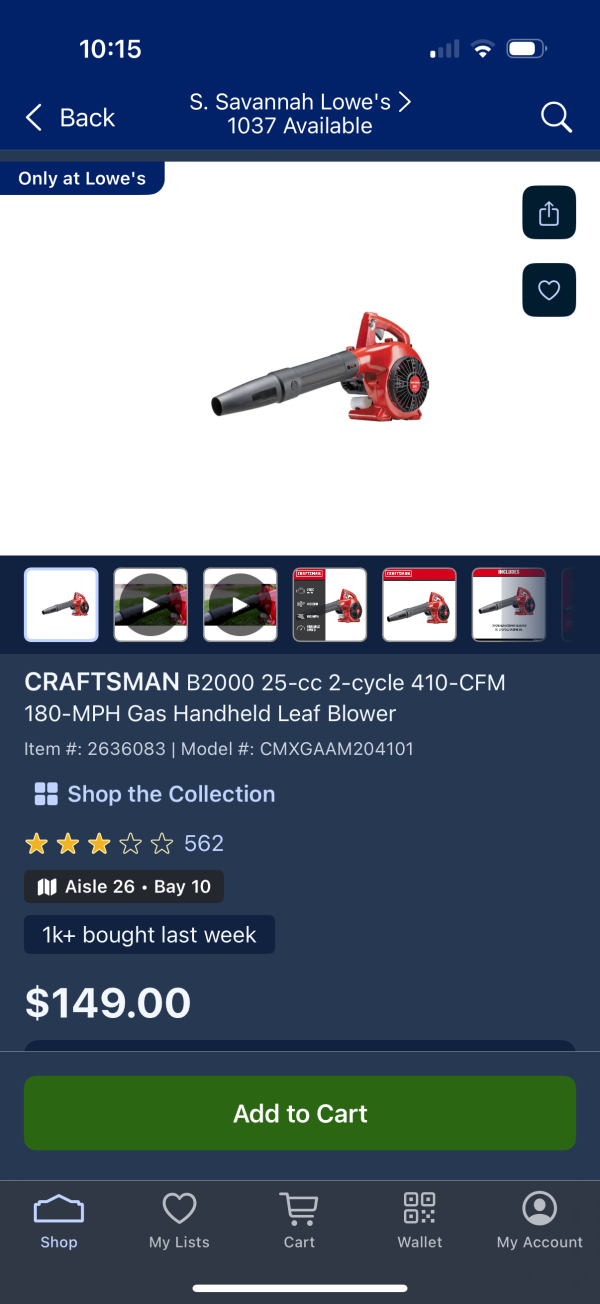Play the first product video thumbnail
Image resolution: width=600 pixels, height=1304 pixels.
pos(151,605)
